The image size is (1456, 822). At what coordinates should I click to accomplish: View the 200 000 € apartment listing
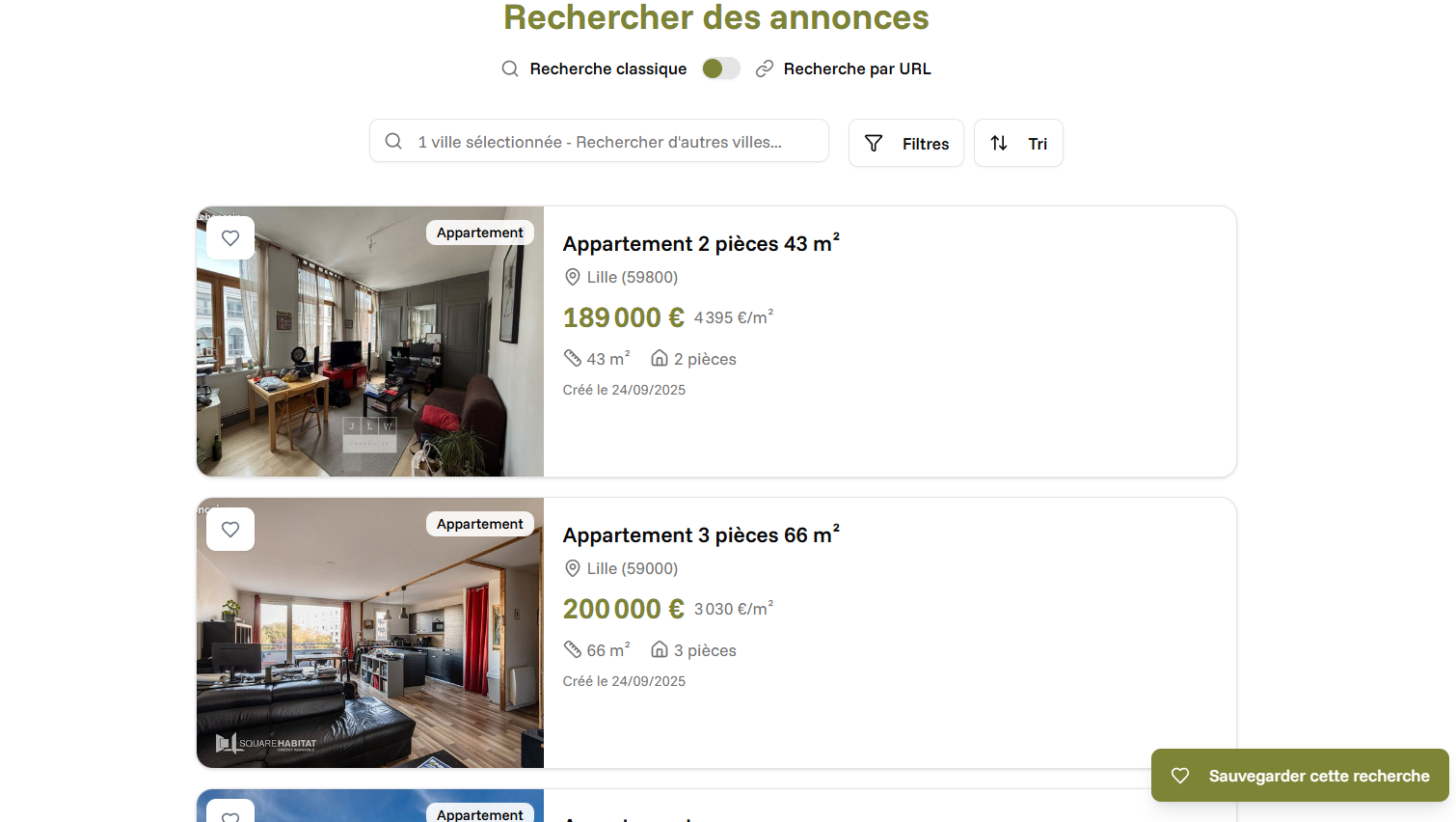click(700, 535)
